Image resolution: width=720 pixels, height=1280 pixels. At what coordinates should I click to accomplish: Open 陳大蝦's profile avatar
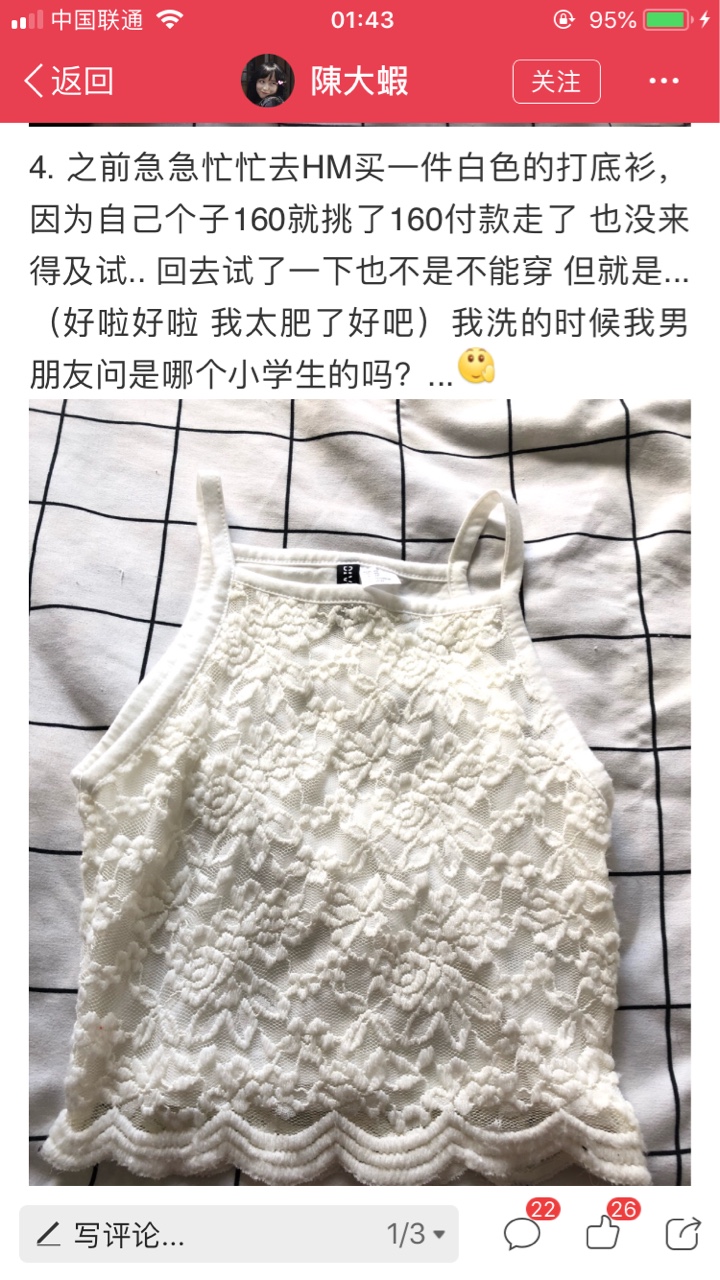tap(268, 81)
